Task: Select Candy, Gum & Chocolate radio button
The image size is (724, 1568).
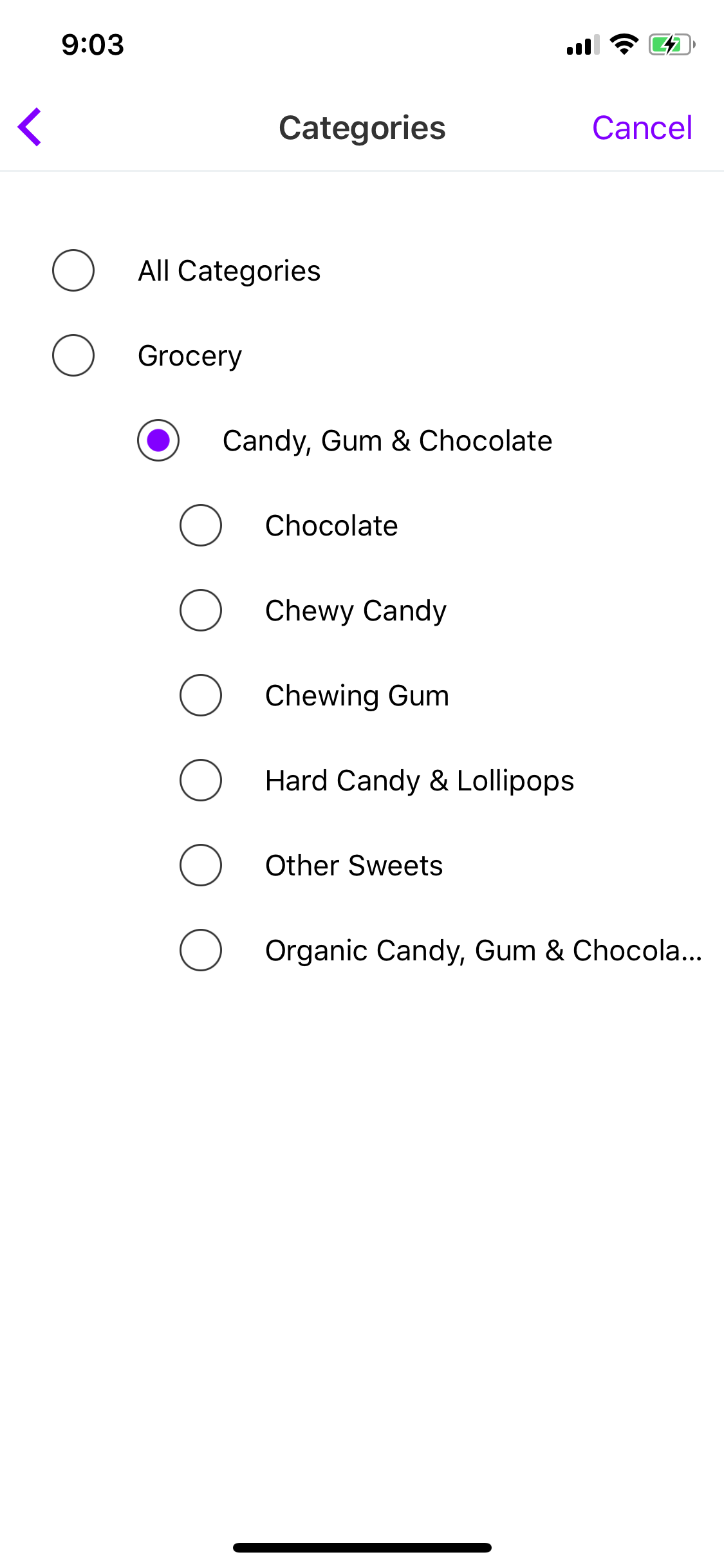Action: point(158,440)
